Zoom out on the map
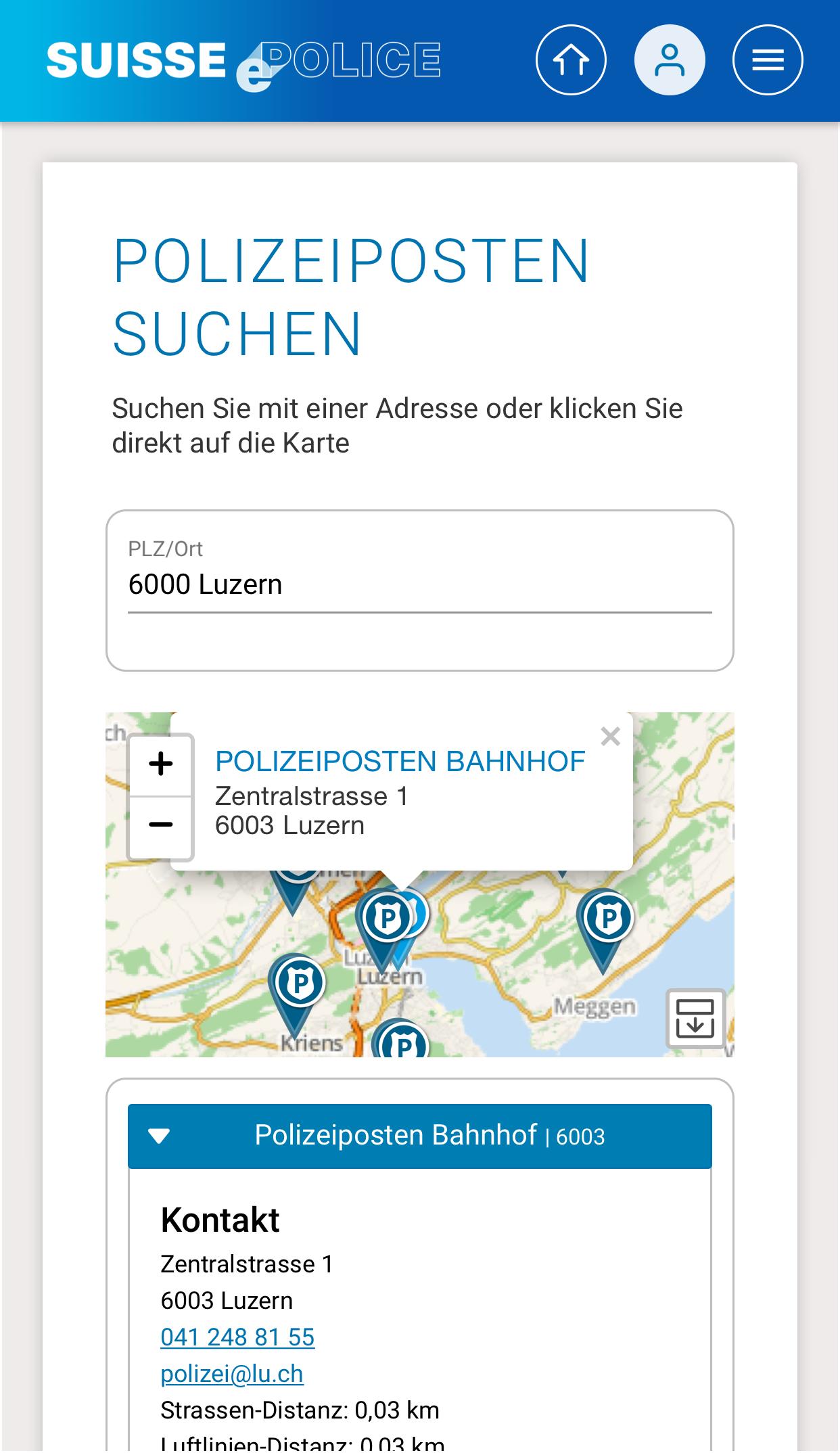Screen dimensions: 840x1453 click(160, 825)
